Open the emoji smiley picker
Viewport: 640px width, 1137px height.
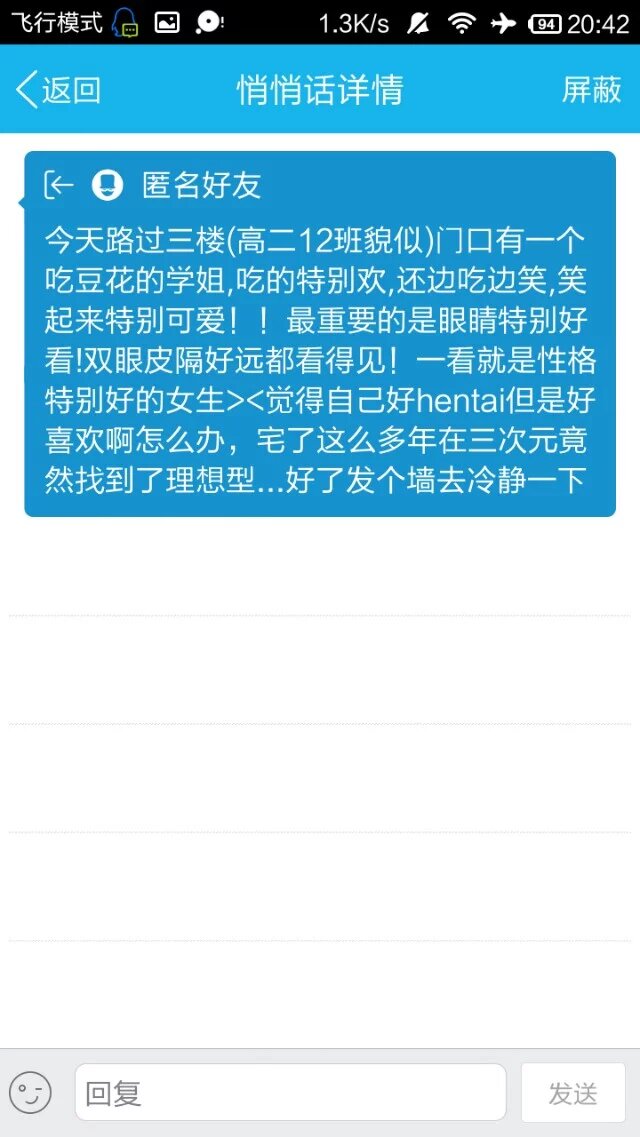[x=30, y=1091]
